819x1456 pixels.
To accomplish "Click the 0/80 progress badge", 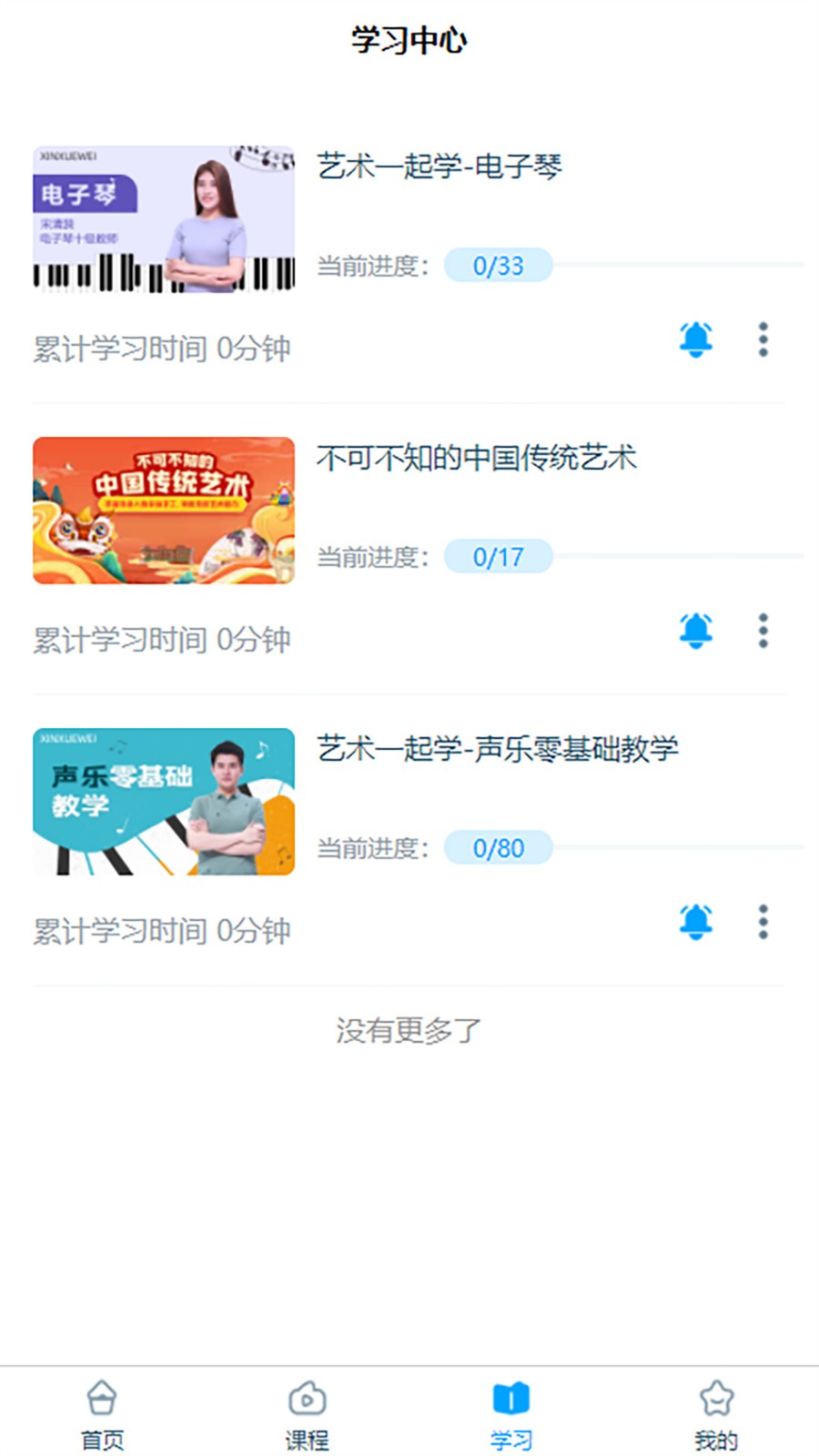I will 498,847.
